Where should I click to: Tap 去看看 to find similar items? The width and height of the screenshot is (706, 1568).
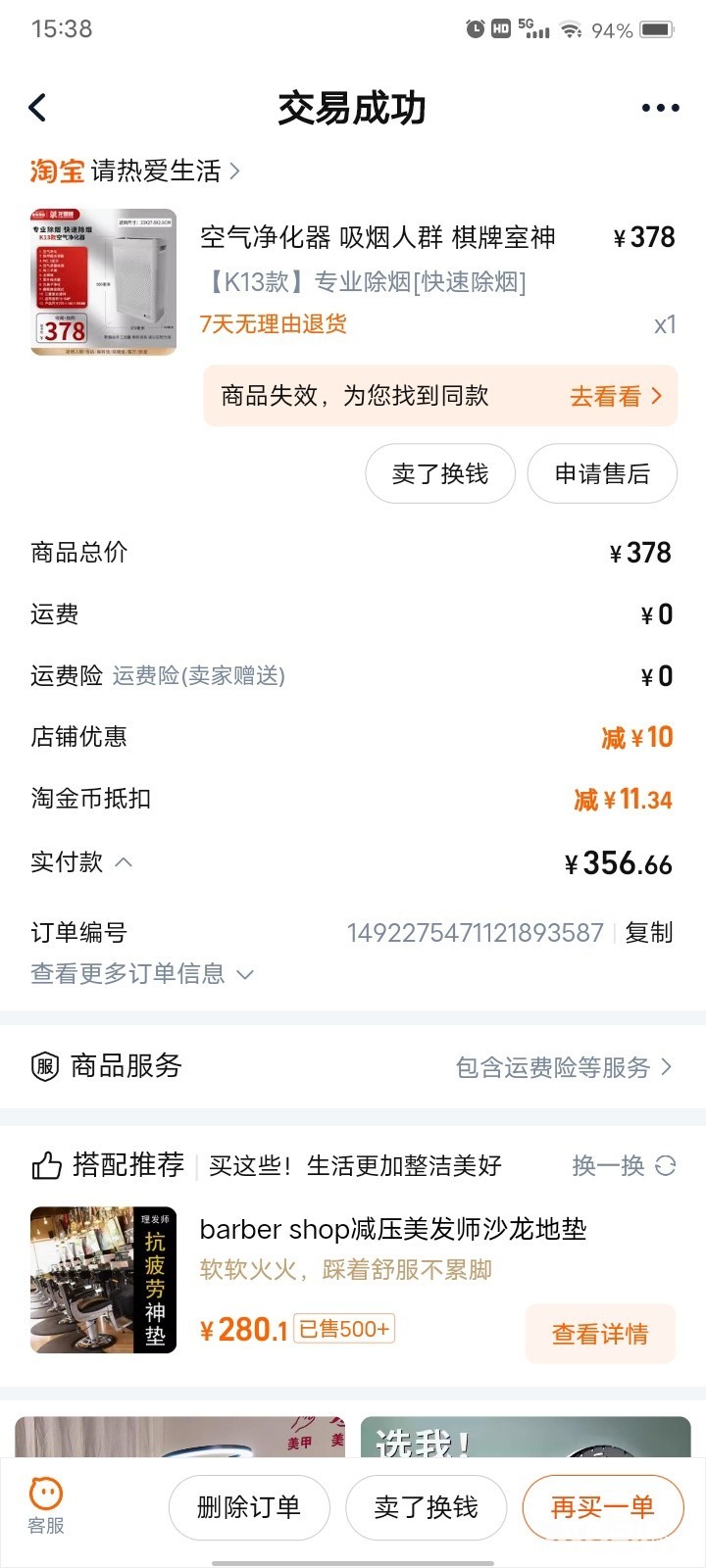tap(617, 396)
